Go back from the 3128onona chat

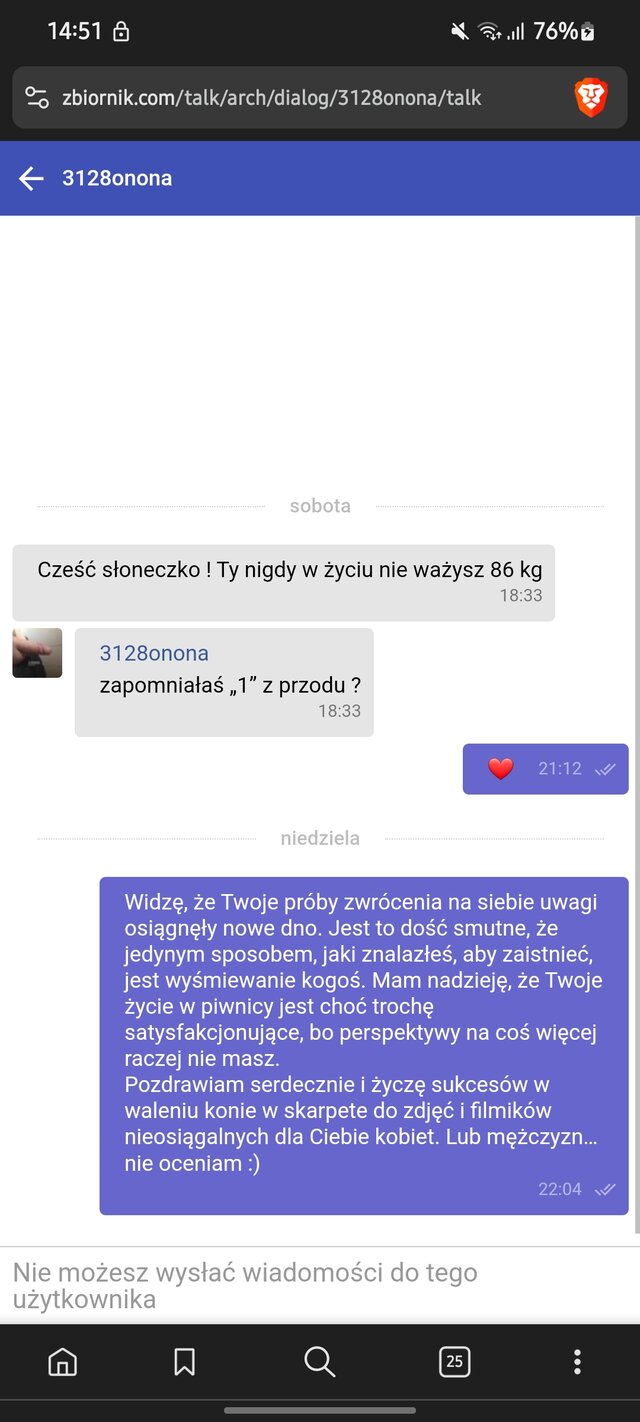(31, 179)
